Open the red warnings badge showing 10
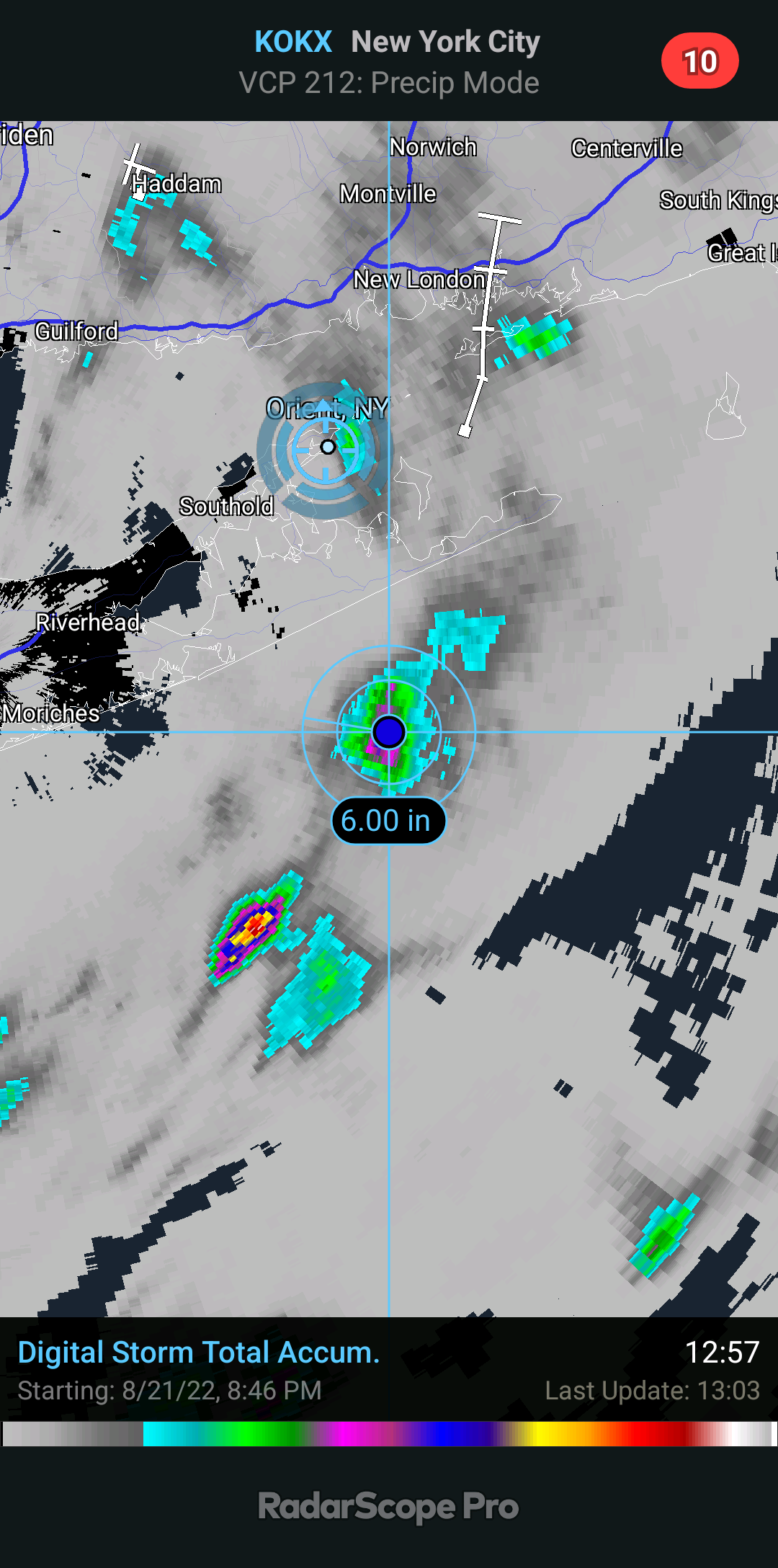This screenshot has height=1568, width=778. (x=700, y=61)
